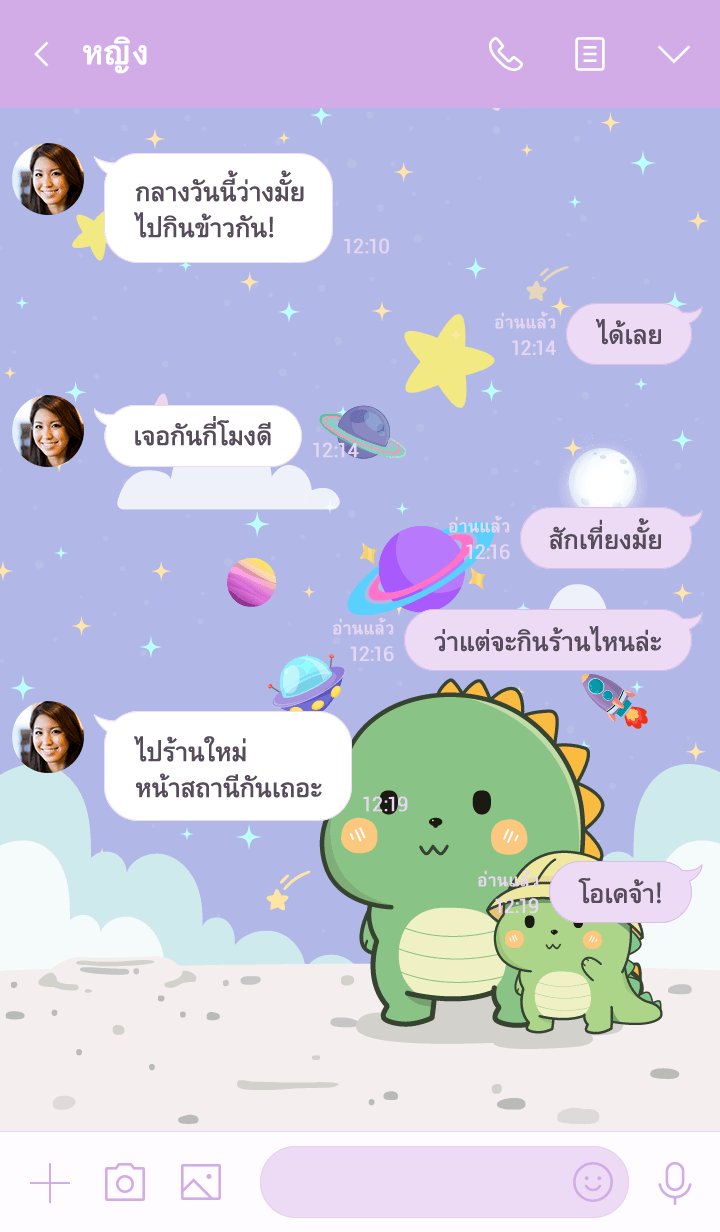View profile photo beside ไปร้านใหม่ message
The height and width of the screenshot is (1232, 720).
(x=48, y=737)
